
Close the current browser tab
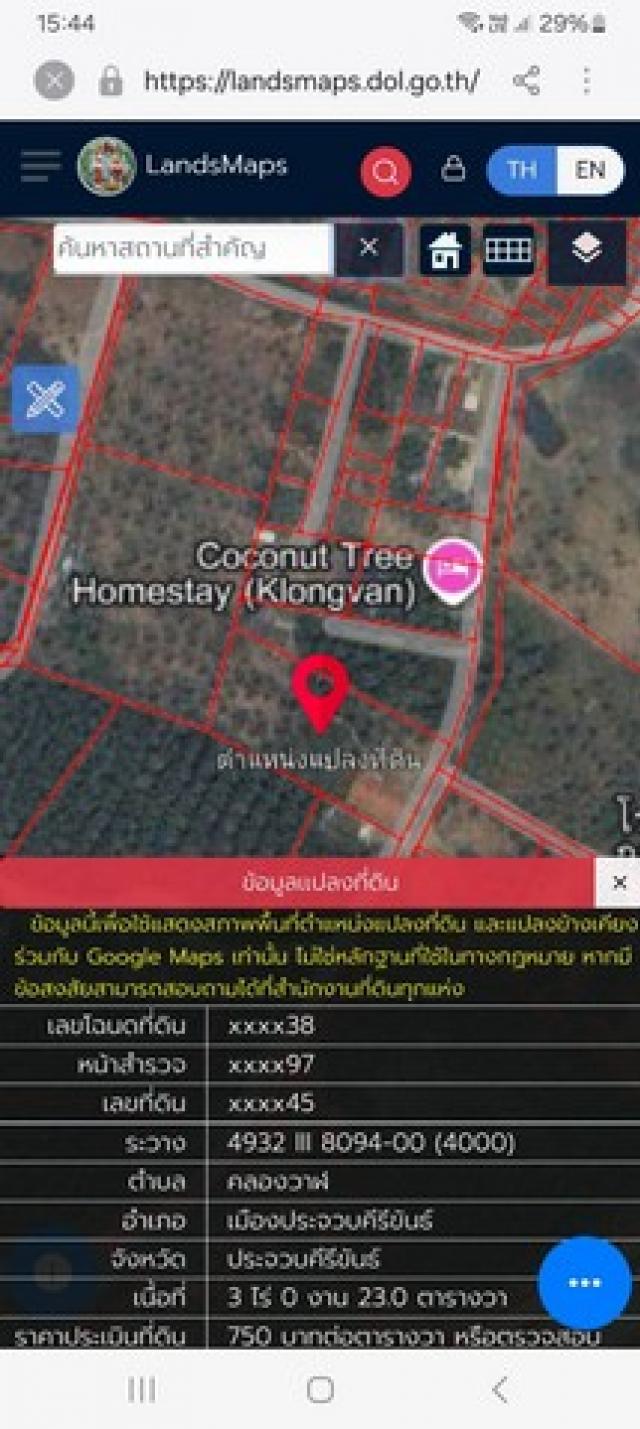(54, 81)
